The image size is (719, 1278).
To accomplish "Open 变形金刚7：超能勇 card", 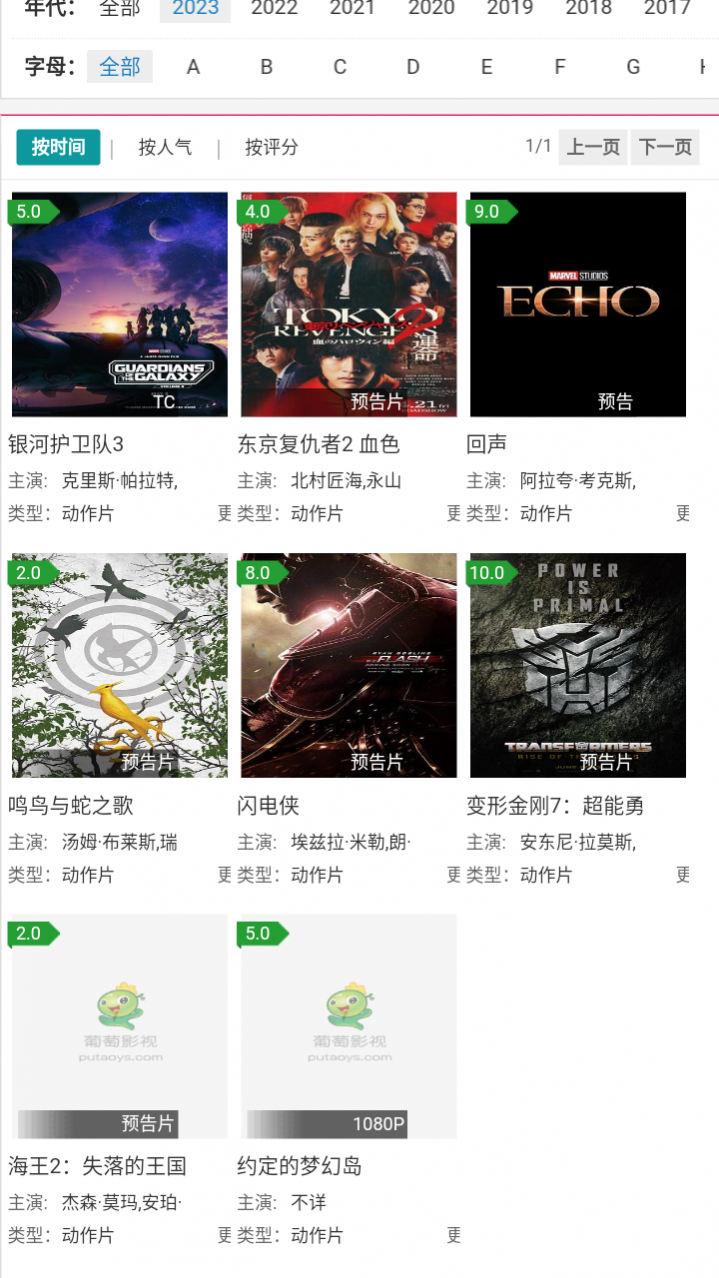I will point(577,665).
